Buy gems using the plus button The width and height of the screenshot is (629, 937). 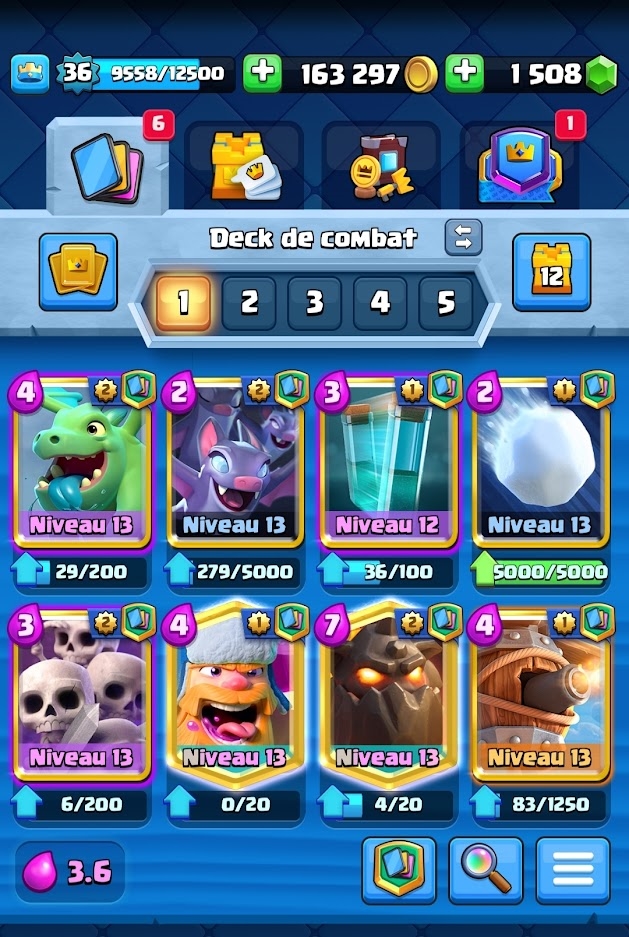tap(465, 73)
